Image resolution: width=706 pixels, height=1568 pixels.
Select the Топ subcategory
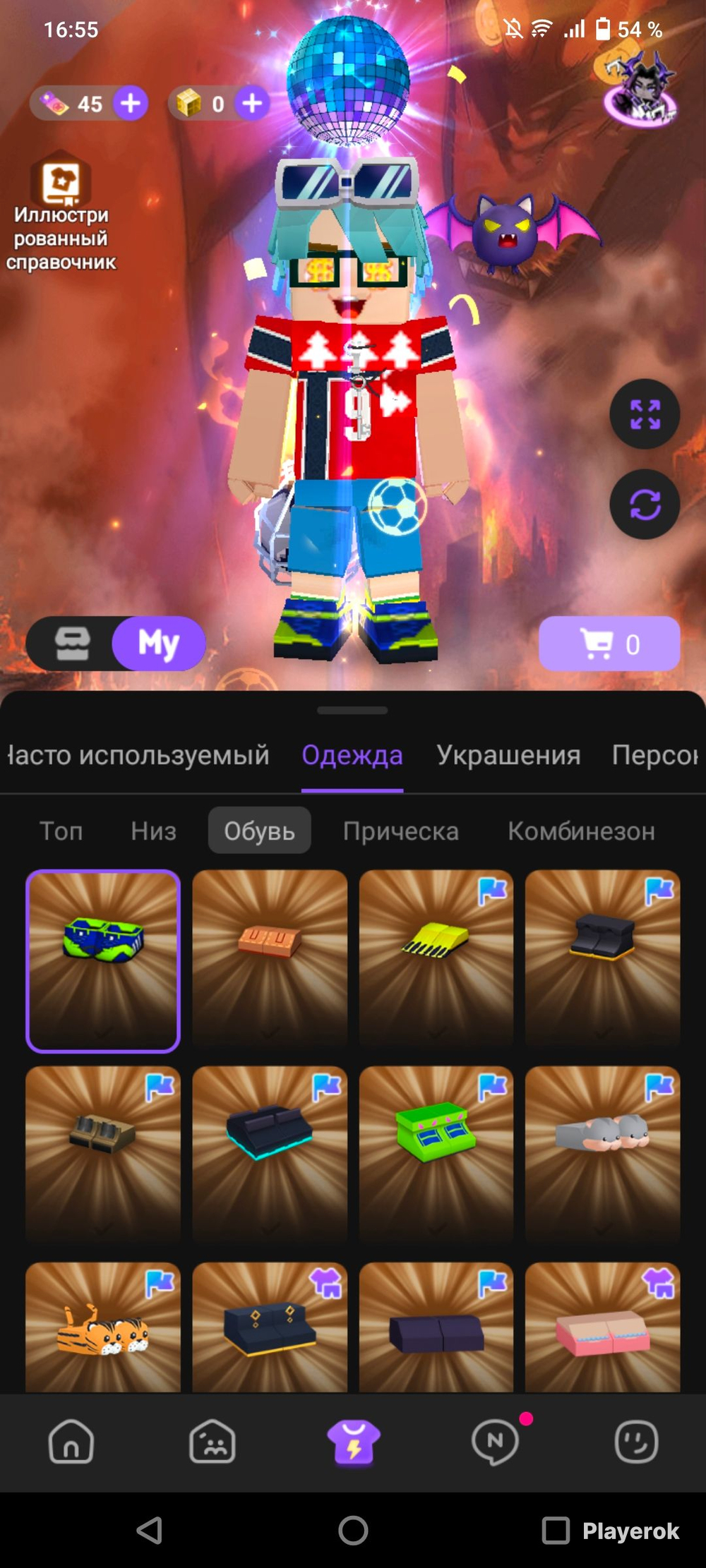[61, 831]
